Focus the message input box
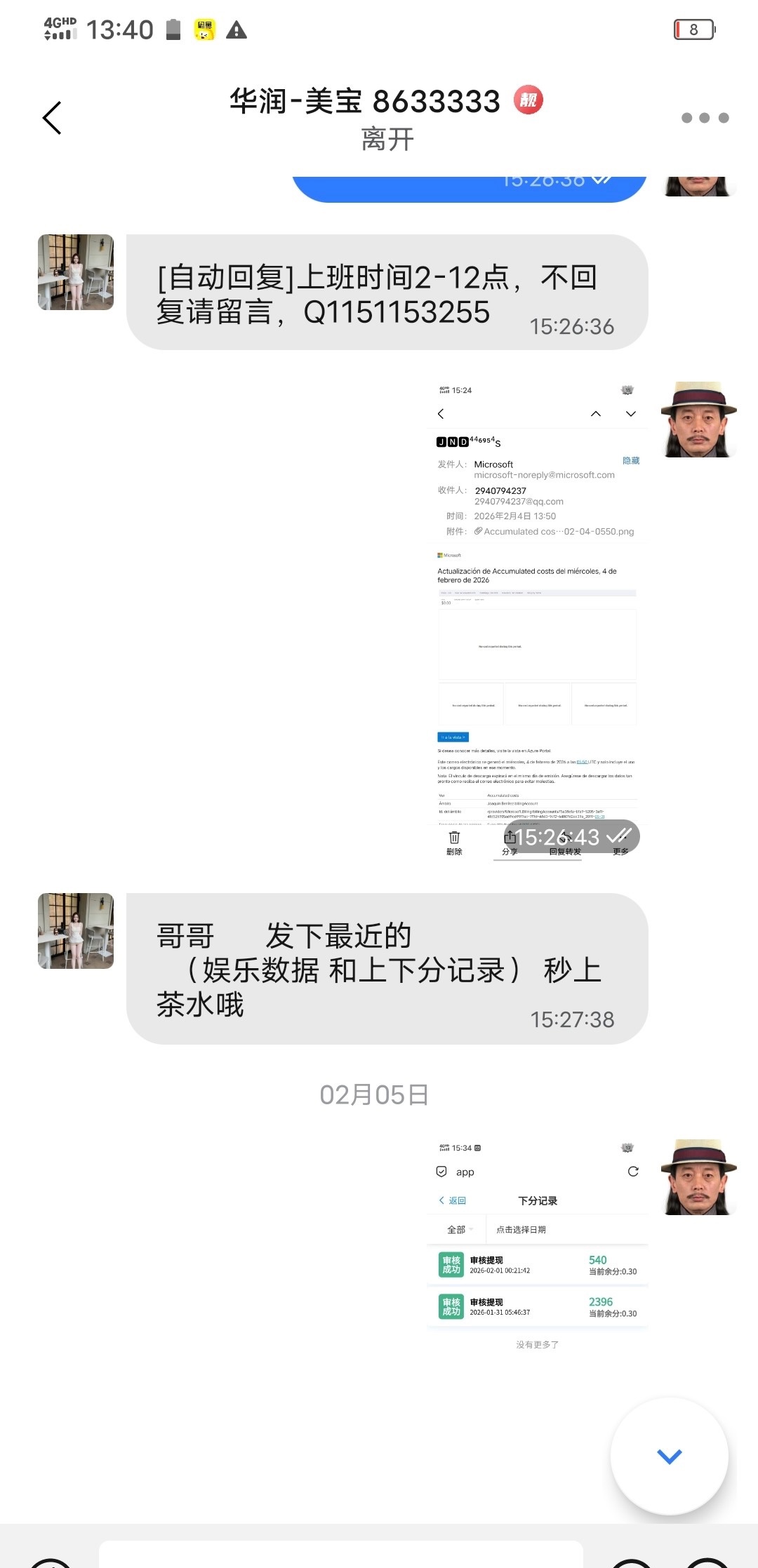This screenshot has height=1568, width=758. point(341,1555)
